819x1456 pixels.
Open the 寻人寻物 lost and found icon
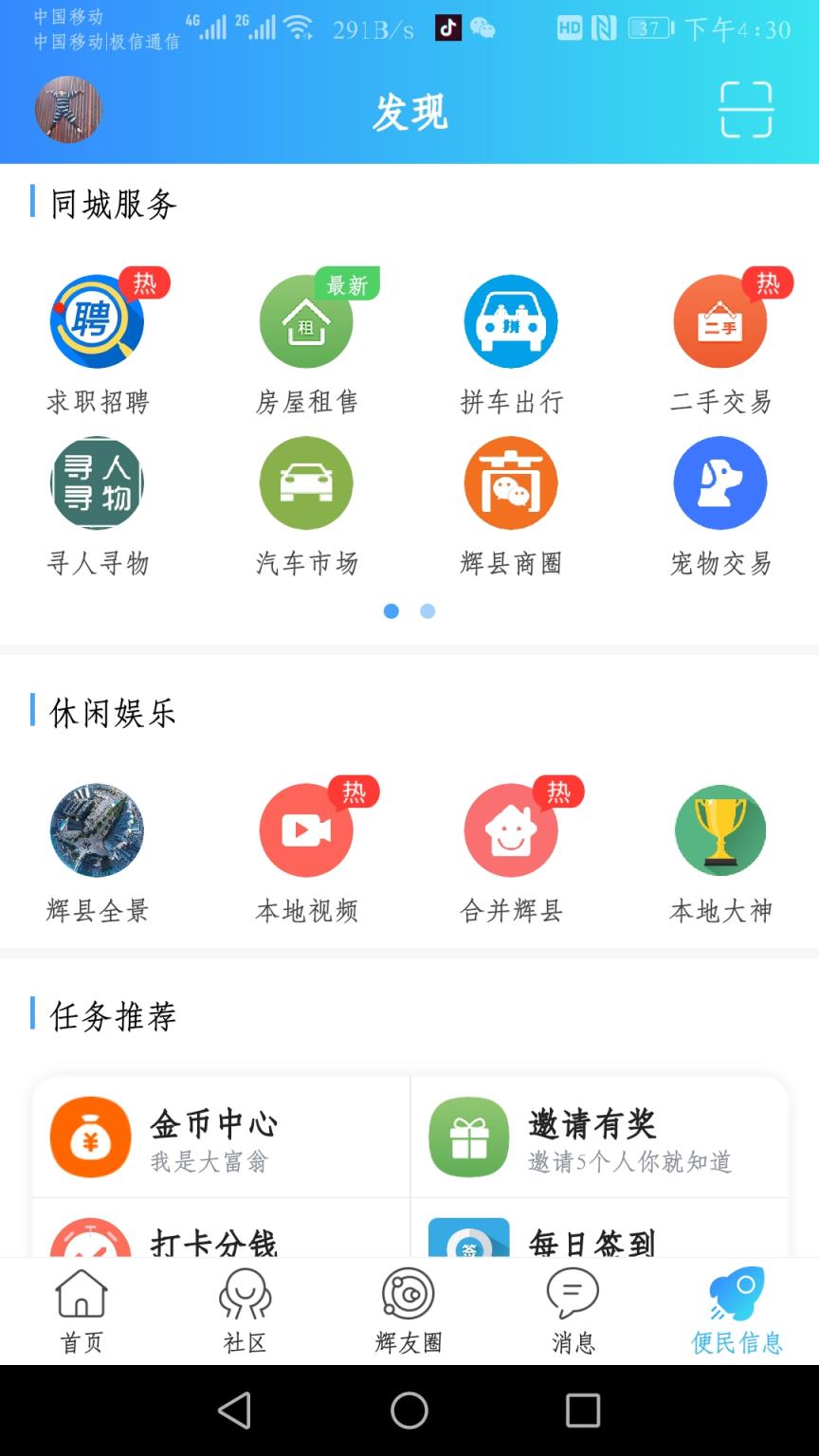click(96, 482)
